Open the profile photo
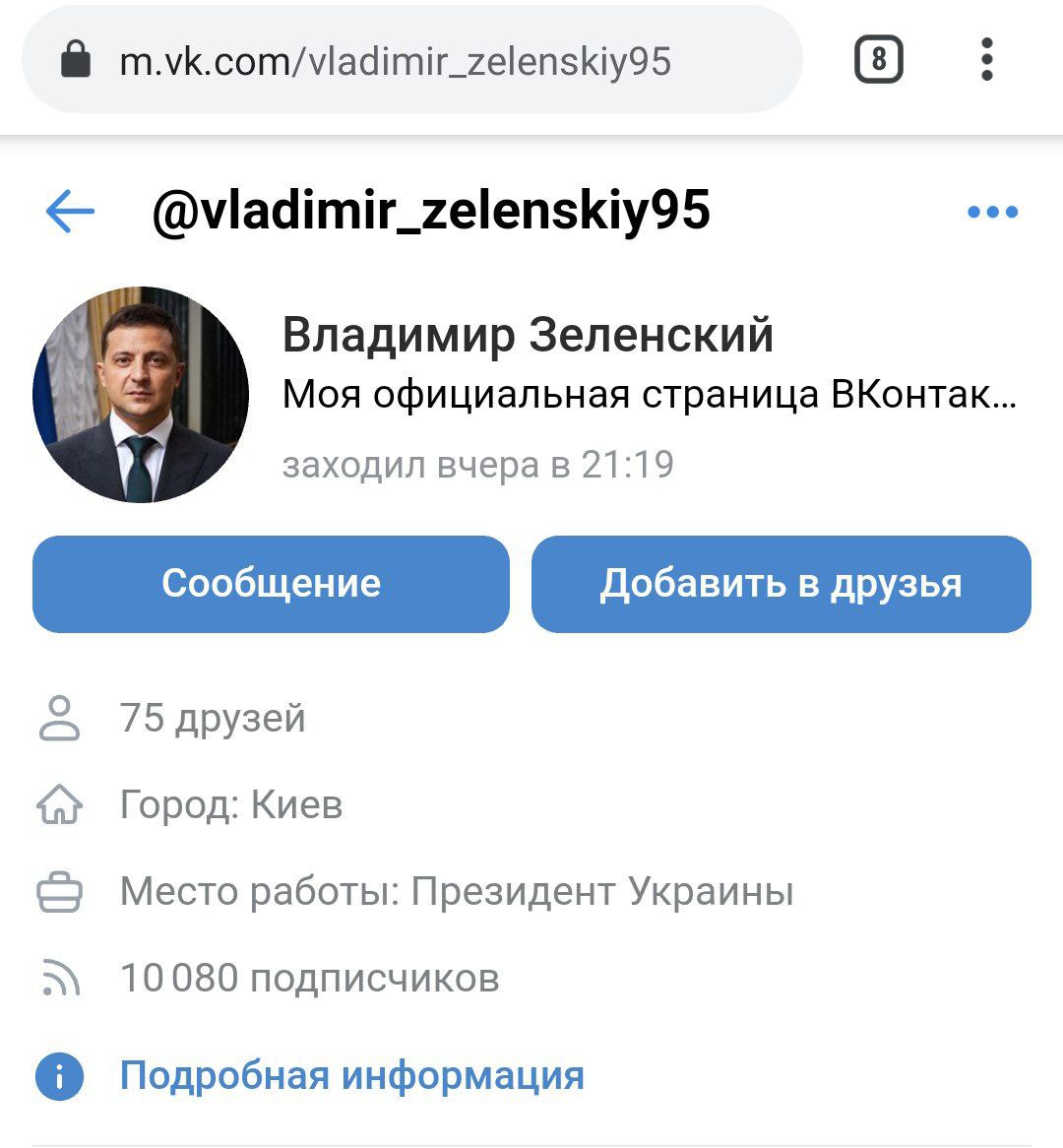This screenshot has width=1063, height=1148. click(x=140, y=396)
